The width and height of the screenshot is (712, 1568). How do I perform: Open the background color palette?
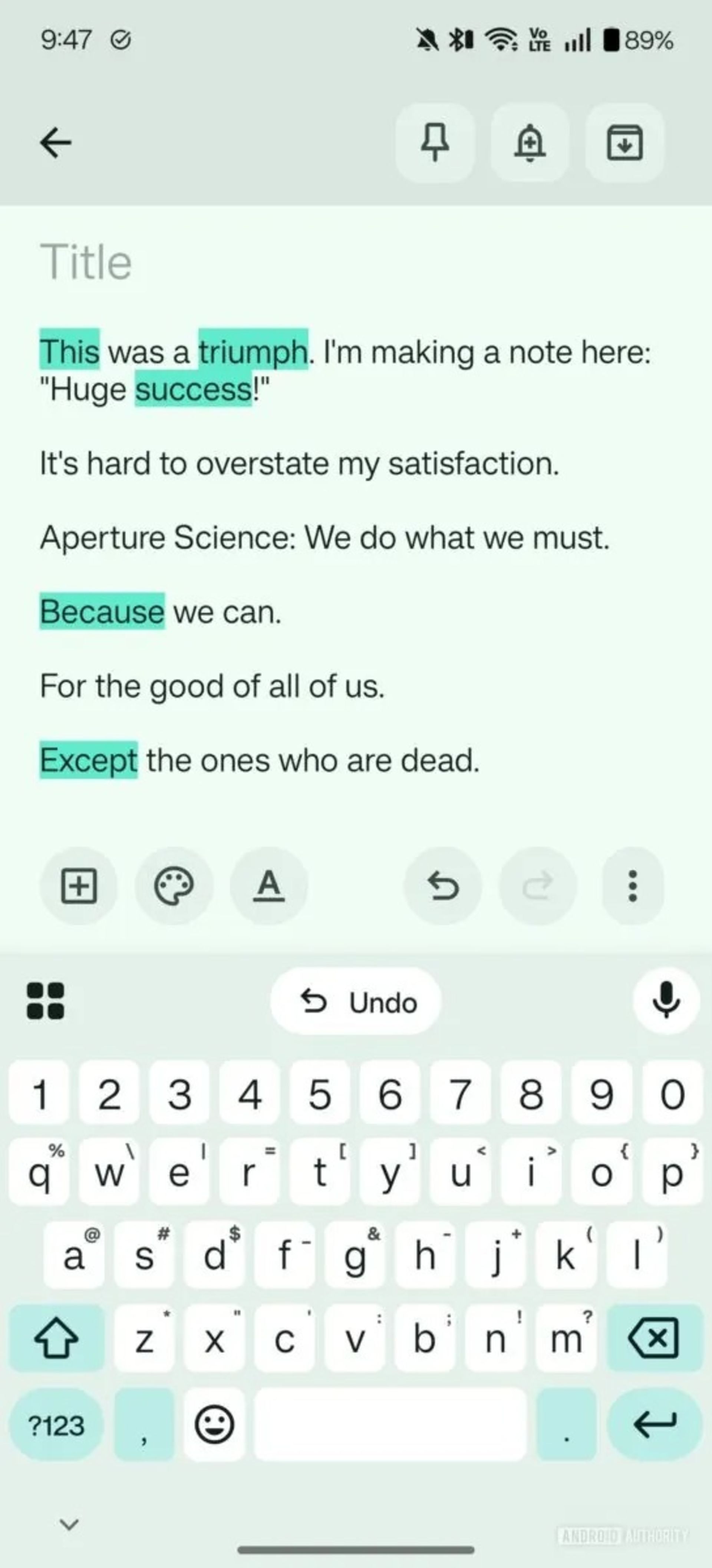174,886
